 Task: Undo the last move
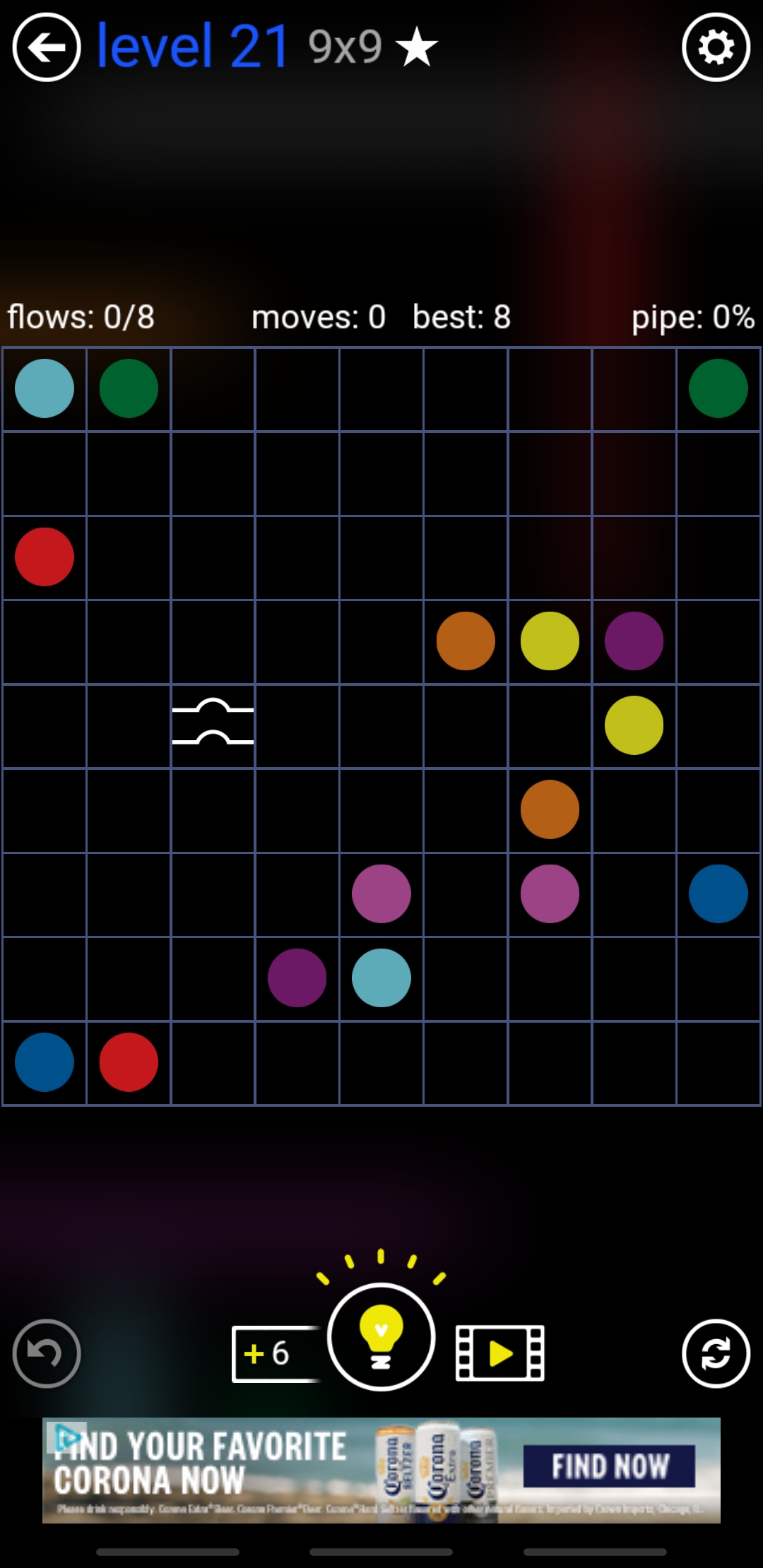point(47,1353)
